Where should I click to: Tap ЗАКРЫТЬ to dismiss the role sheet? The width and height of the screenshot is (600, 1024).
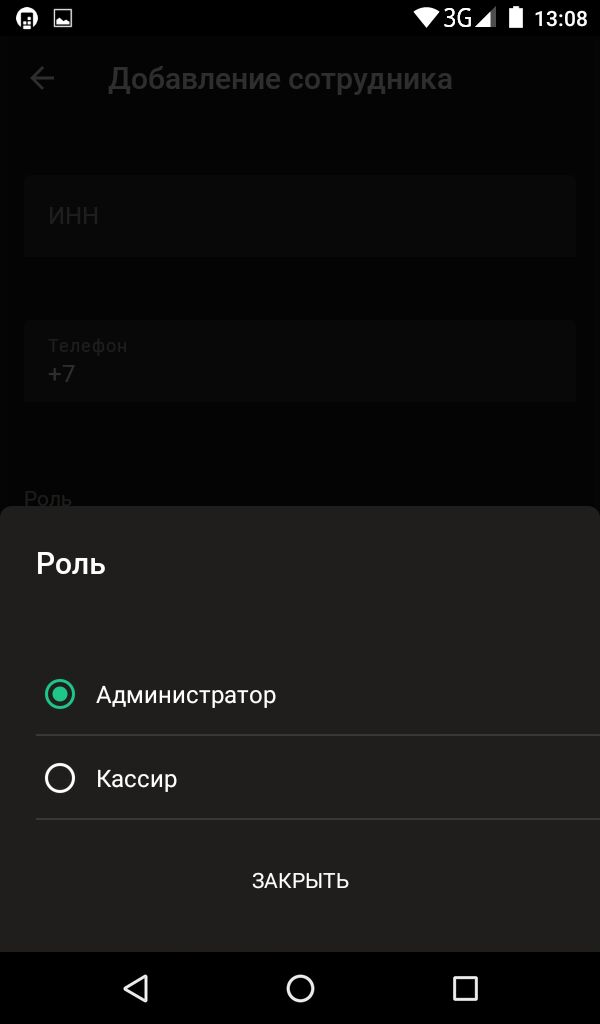click(x=300, y=880)
